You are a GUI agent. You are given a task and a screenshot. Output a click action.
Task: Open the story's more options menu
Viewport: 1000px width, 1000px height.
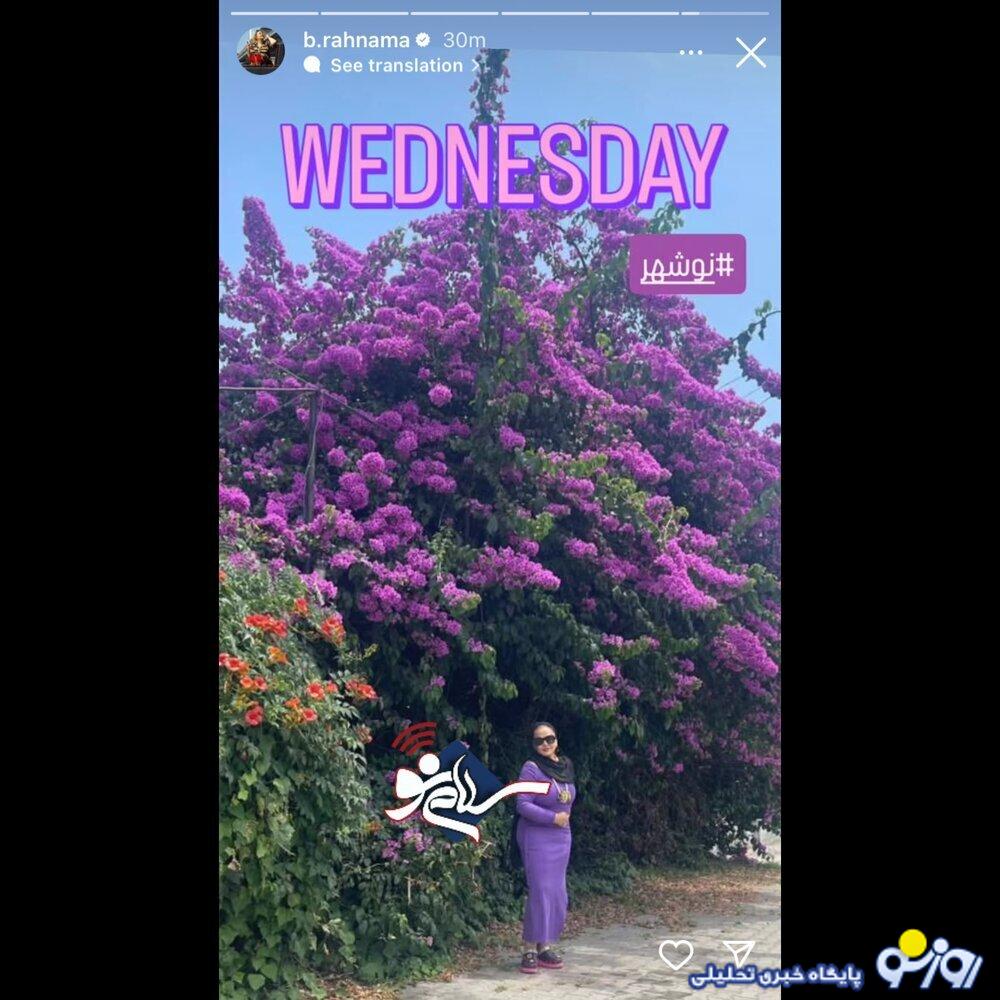pyautogui.click(x=690, y=52)
